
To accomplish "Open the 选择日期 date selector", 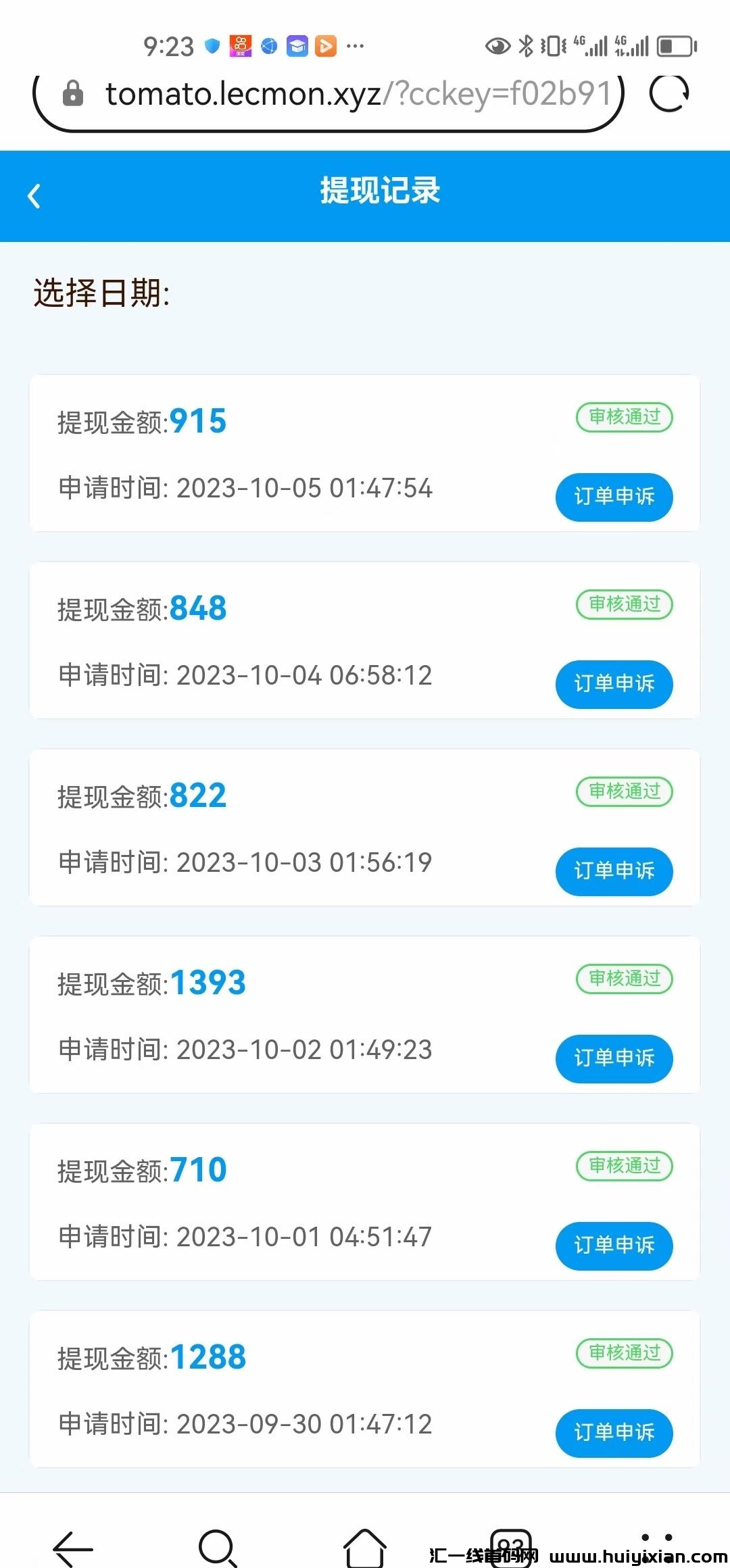I will pyautogui.click(x=101, y=295).
